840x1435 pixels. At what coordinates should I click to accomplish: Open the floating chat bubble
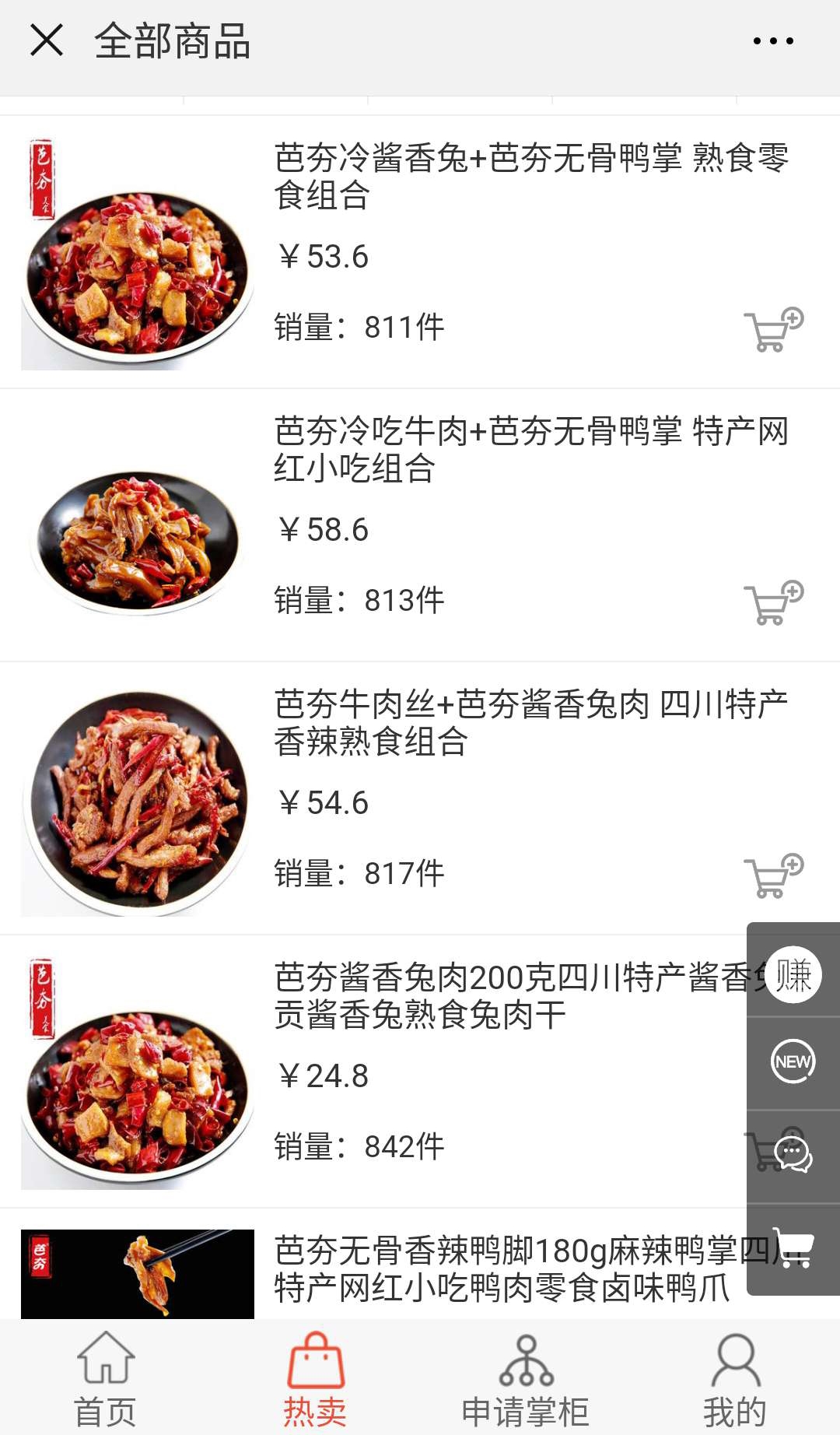coord(793,1155)
